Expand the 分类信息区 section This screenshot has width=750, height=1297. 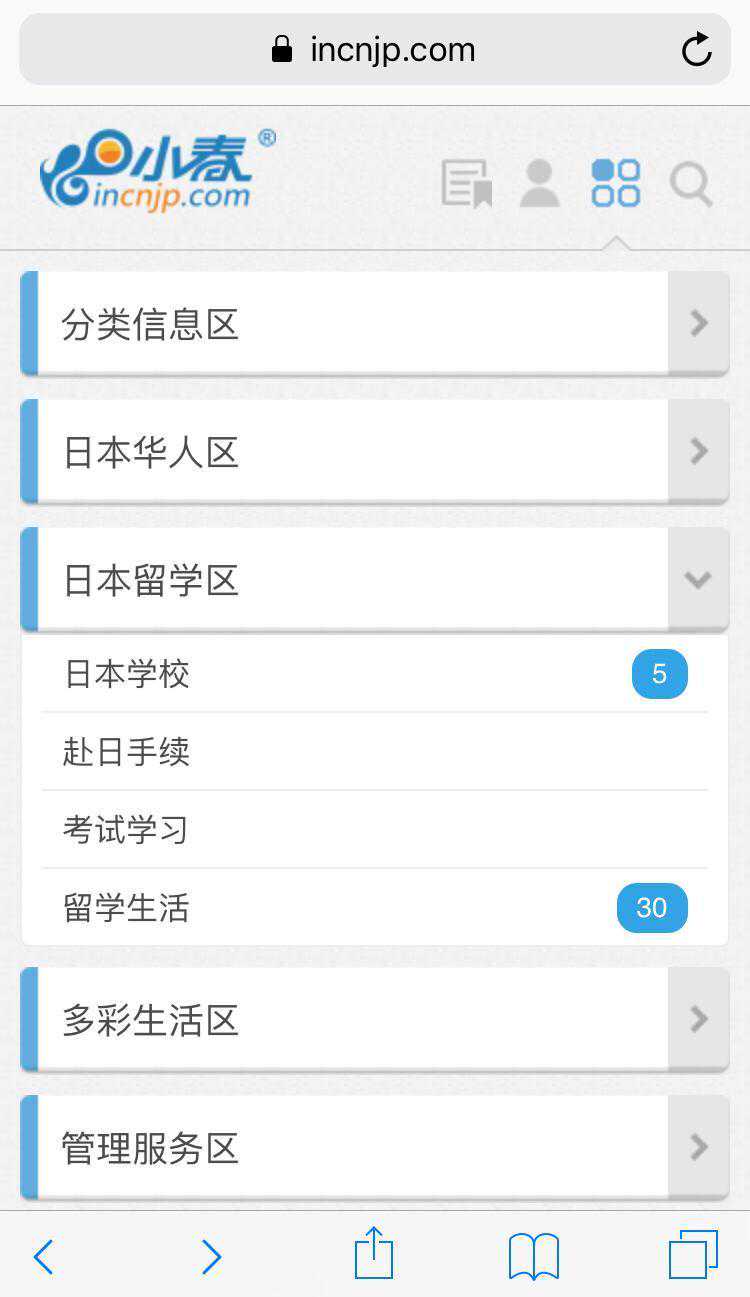tap(698, 323)
